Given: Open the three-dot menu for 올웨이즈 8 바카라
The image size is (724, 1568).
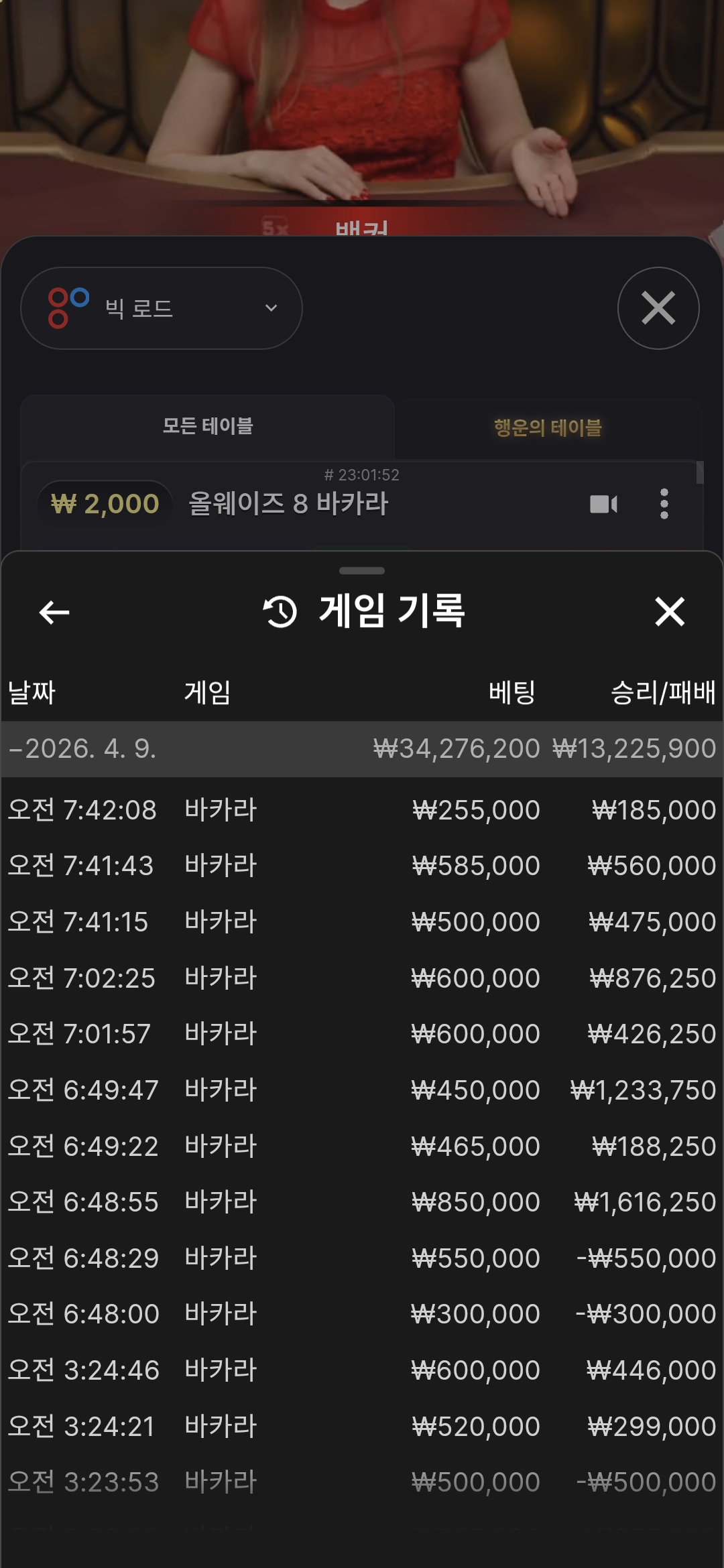Looking at the screenshot, I should (664, 504).
